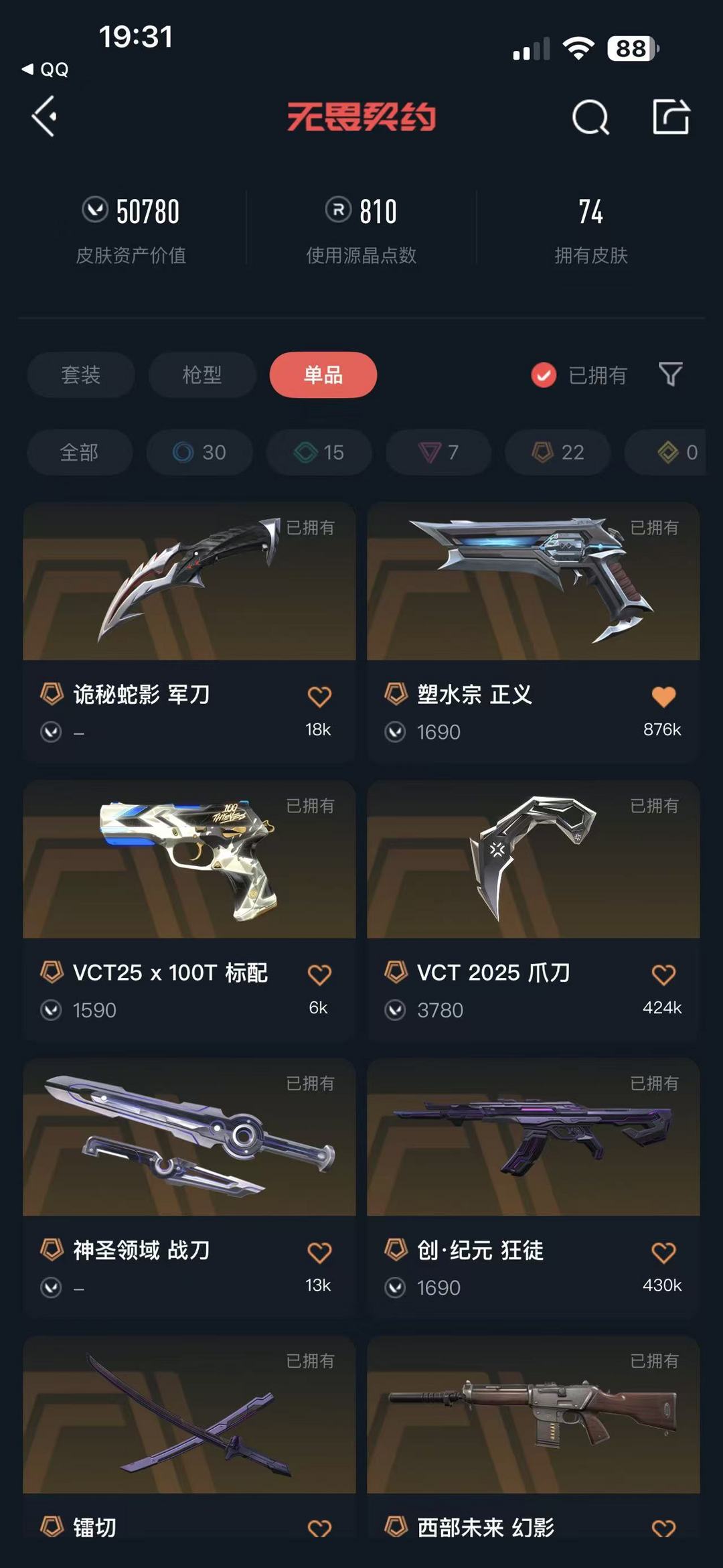The height and width of the screenshot is (1568, 723).
Task: Go back using the top-left arrow
Action: (x=44, y=117)
